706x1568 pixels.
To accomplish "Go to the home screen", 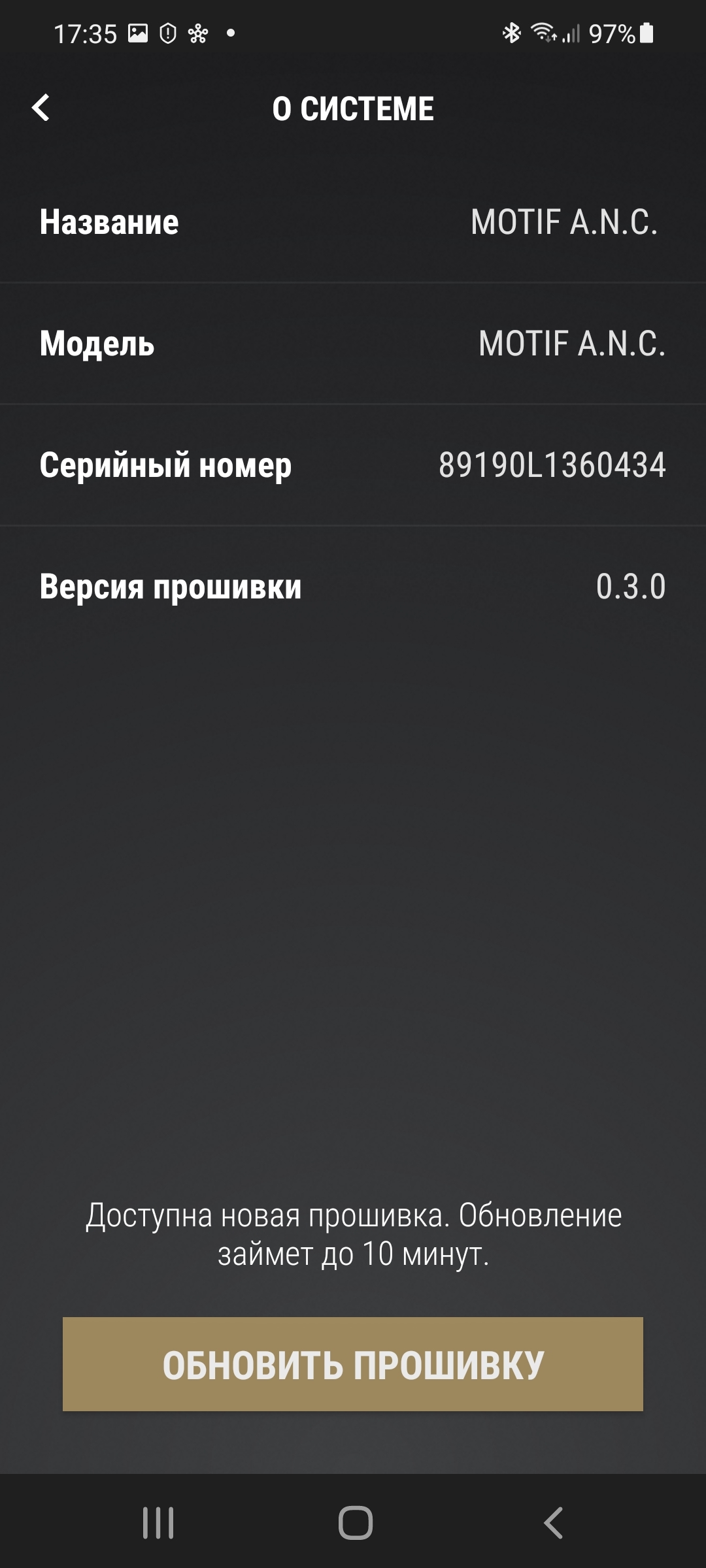I will pyautogui.click(x=355, y=1523).
